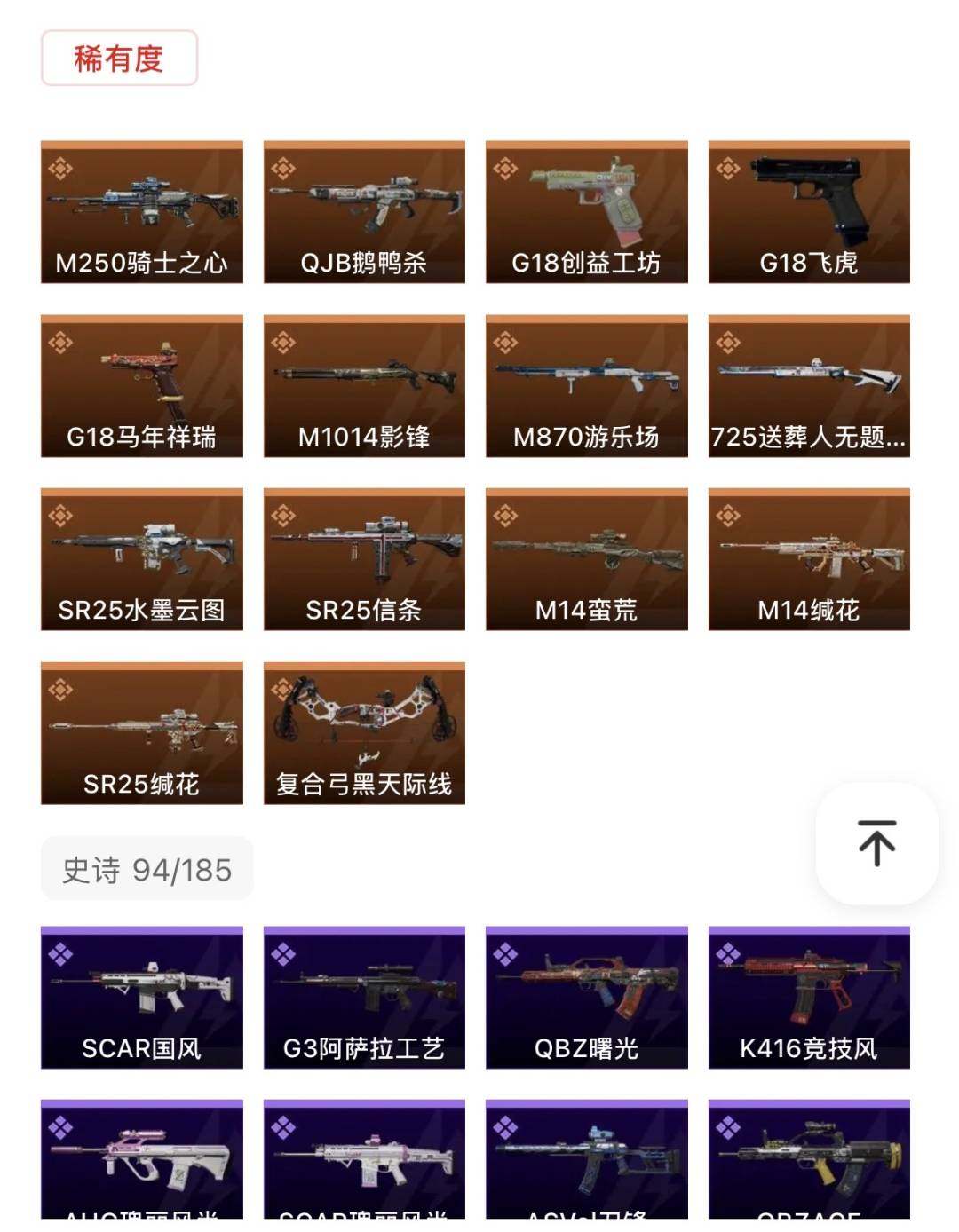959x1232 pixels.
Task: Open the 稀有度 rarity filter
Action: point(118,57)
